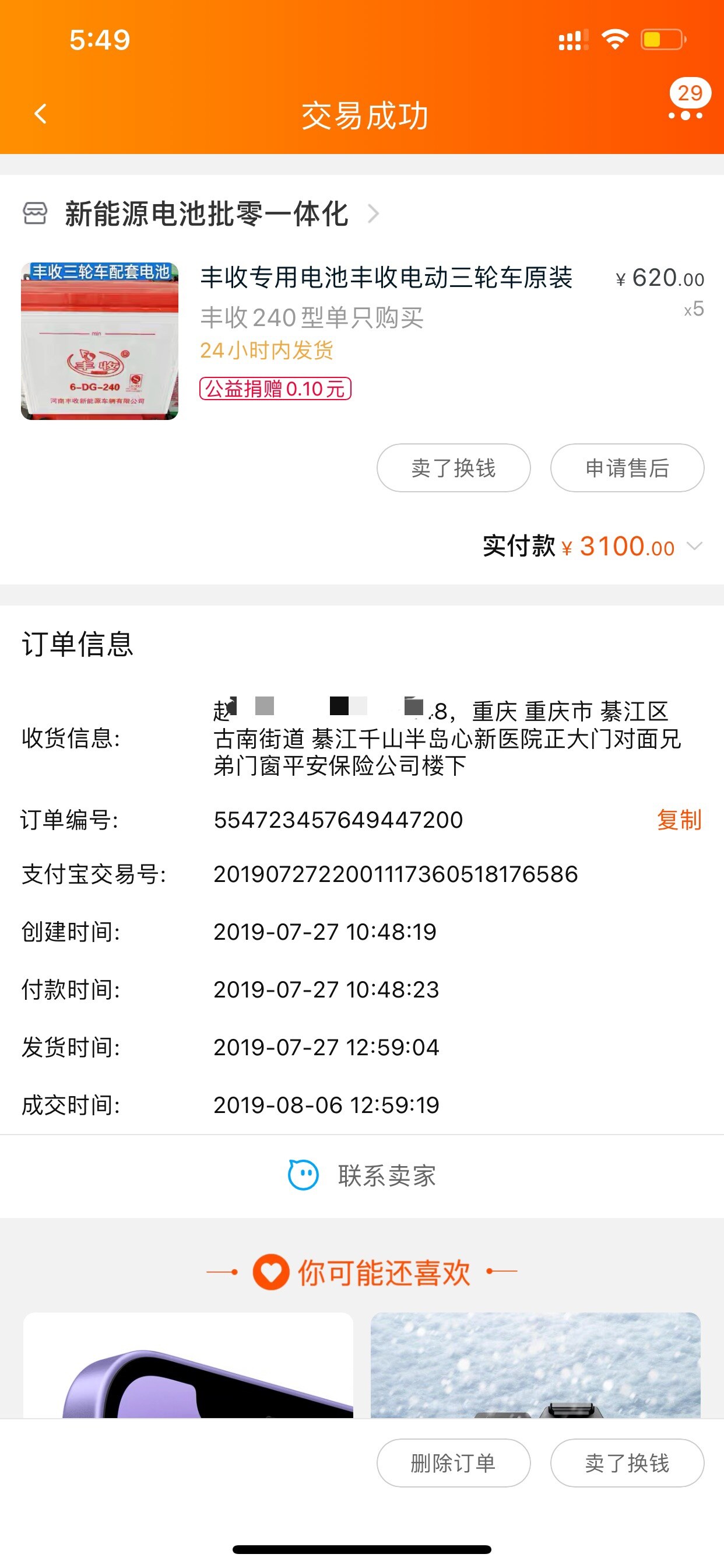Go back from the 交易成功 page
Viewport: 724px width, 1568px height.
pyautogui.click(x=41, y=114)
